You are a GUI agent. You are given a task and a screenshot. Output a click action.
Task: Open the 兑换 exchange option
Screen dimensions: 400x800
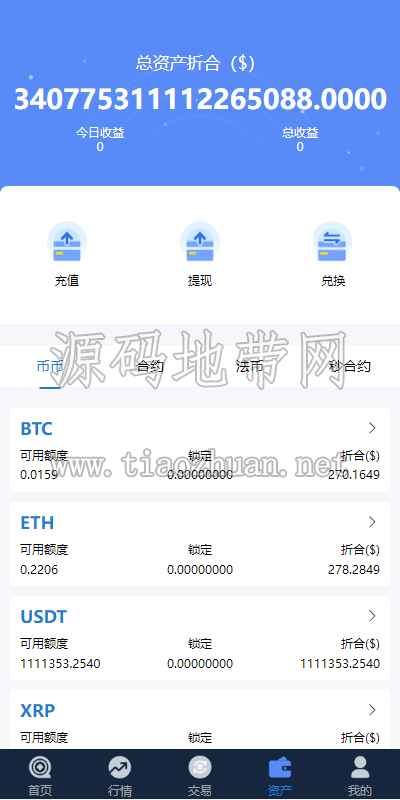[333, 254]
